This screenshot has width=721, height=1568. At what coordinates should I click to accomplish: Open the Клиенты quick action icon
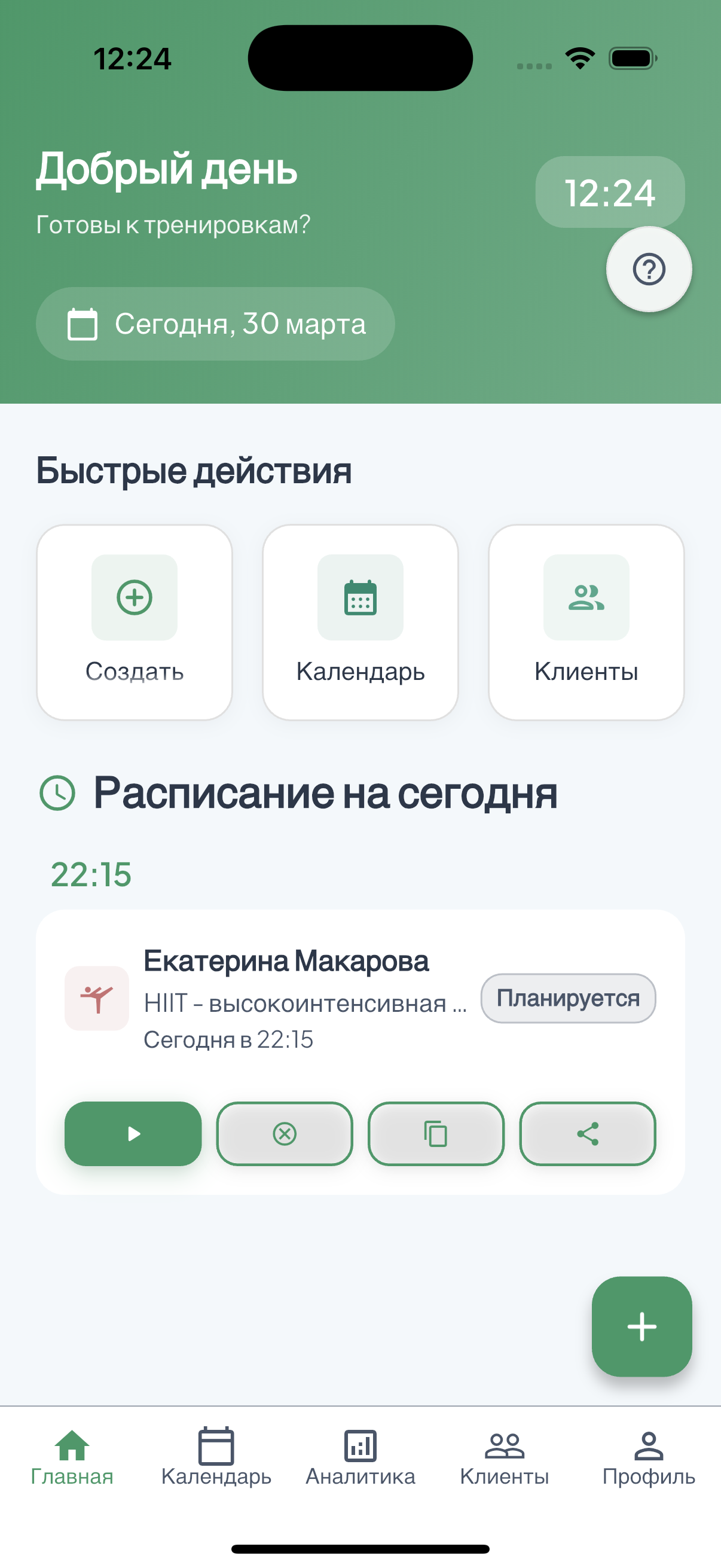pos(586,598)
